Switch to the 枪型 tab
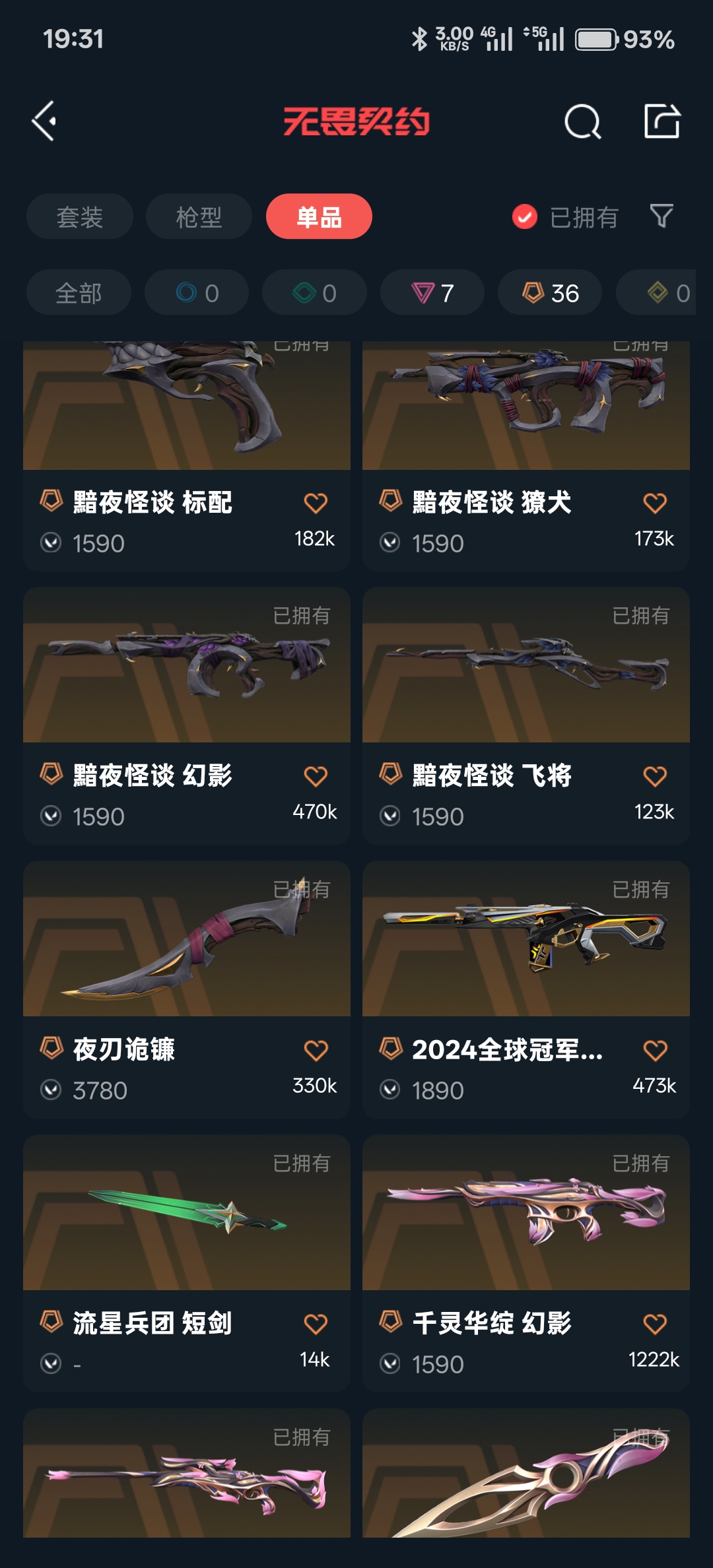Viewport: 713px width, 1568px height. (199, 217)
